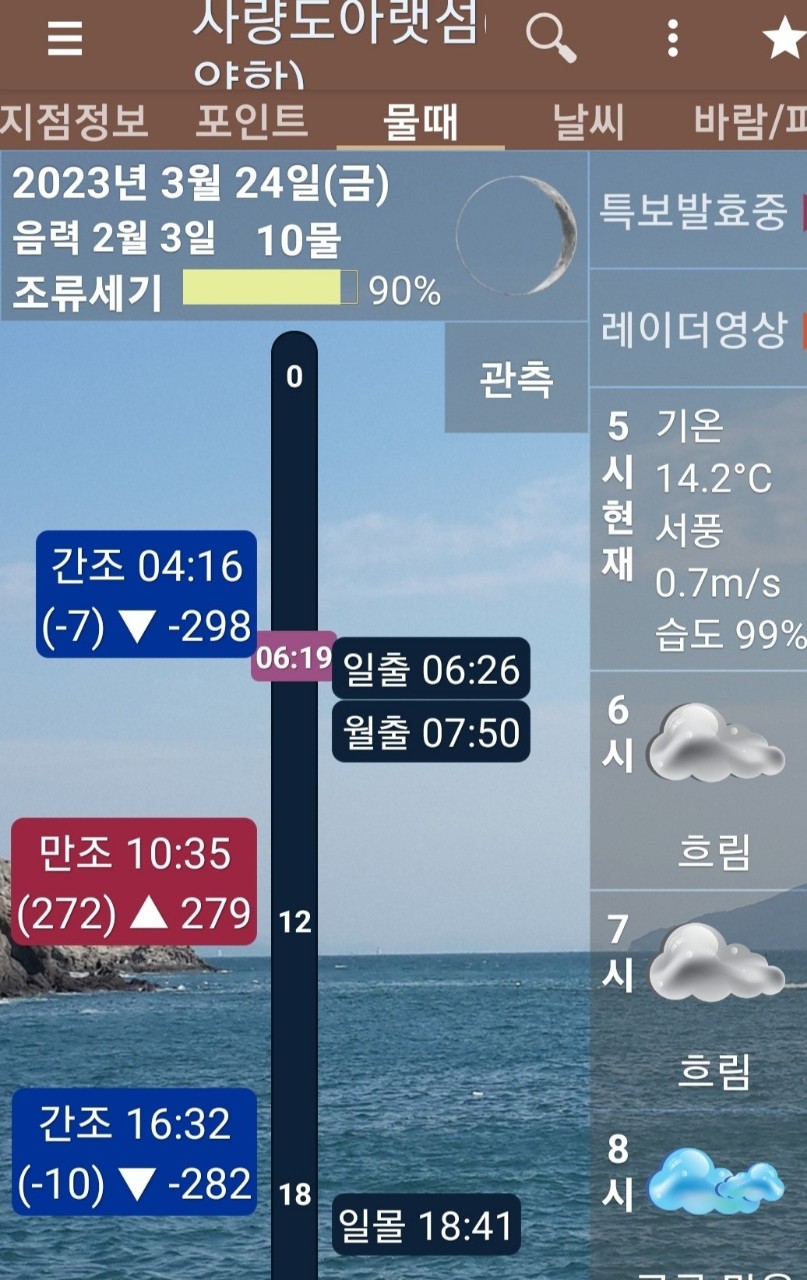Add this location to favorites star
This screenshot has width=807, height=1280.
[783, 39]
